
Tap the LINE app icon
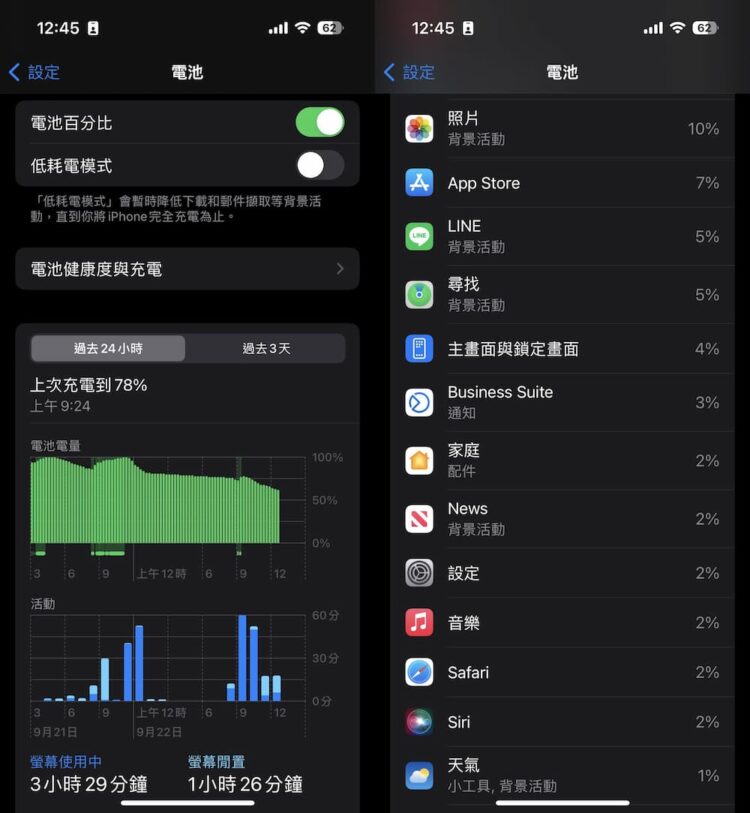(420, 236)
